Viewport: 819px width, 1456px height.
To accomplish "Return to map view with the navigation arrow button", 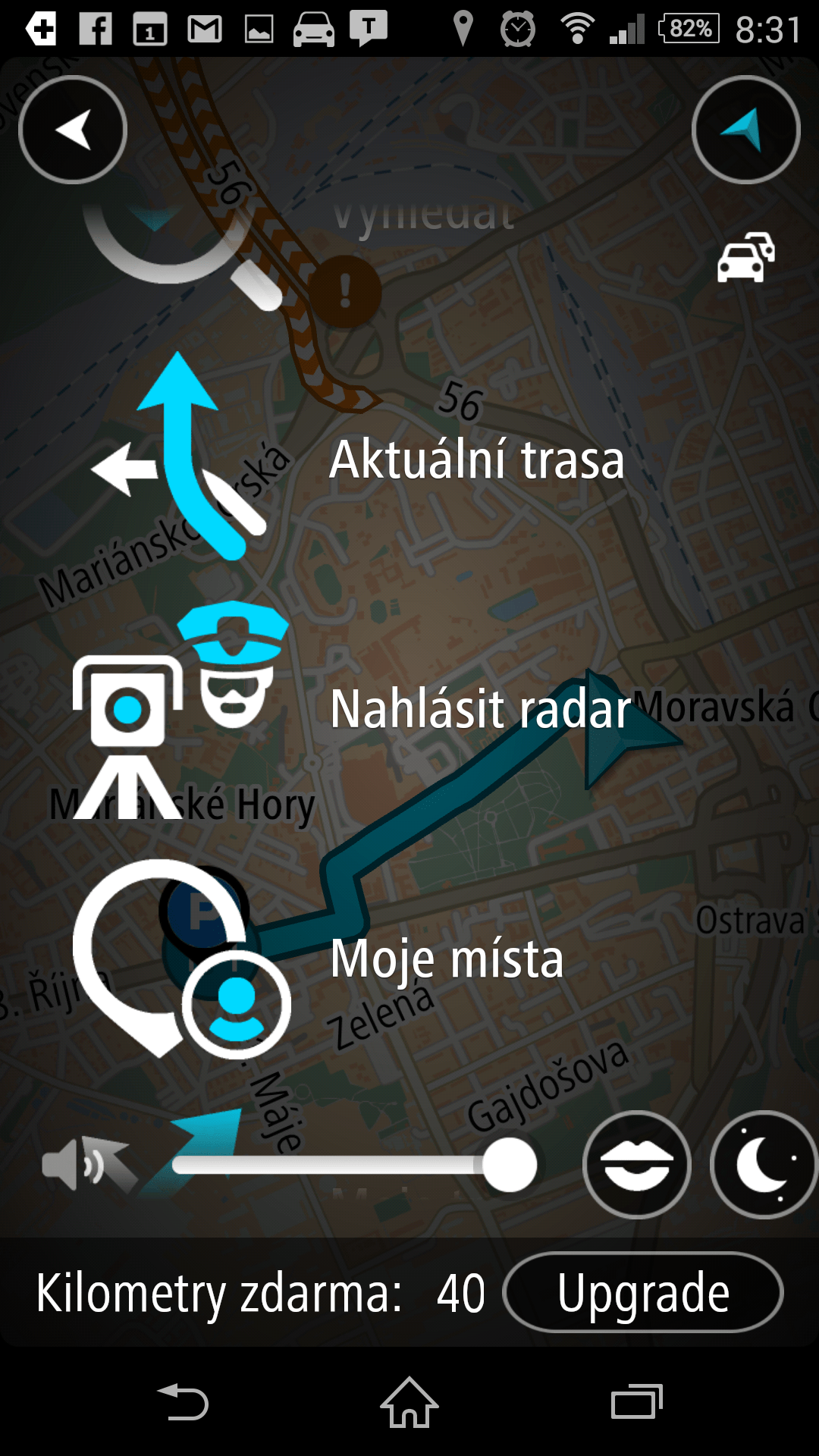I will point(746,130).
